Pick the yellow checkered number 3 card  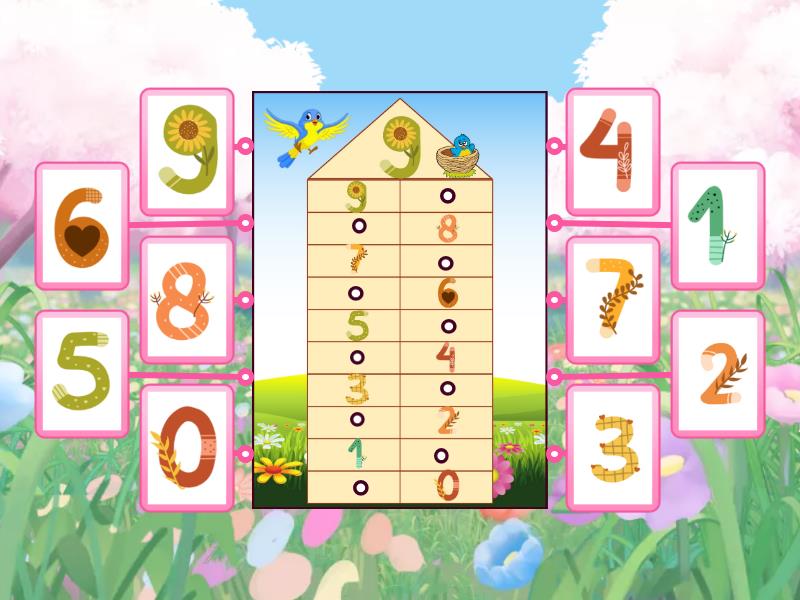tap(613, 447)
